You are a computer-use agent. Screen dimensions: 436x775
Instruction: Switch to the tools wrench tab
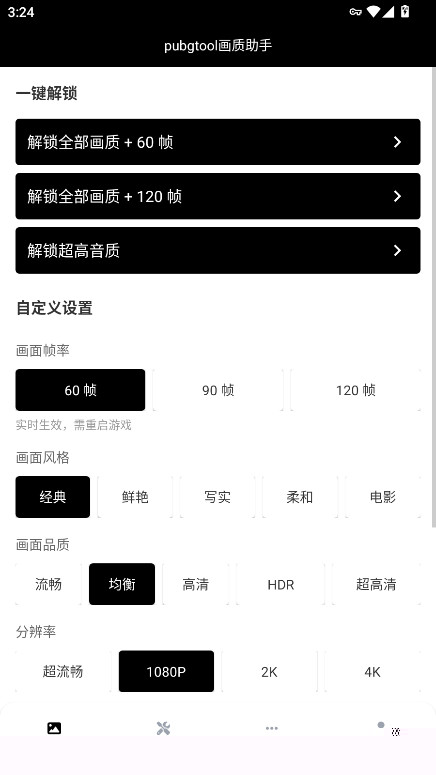pos(163,728)
